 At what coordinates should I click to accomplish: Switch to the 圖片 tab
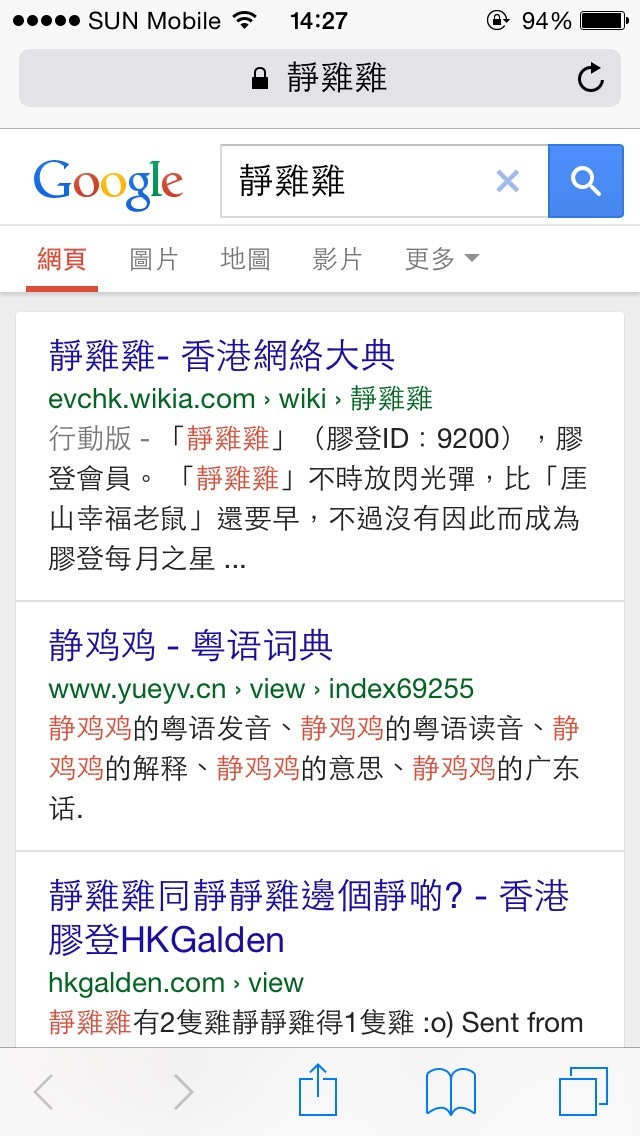pyautogui.click(x=154, y=260)
